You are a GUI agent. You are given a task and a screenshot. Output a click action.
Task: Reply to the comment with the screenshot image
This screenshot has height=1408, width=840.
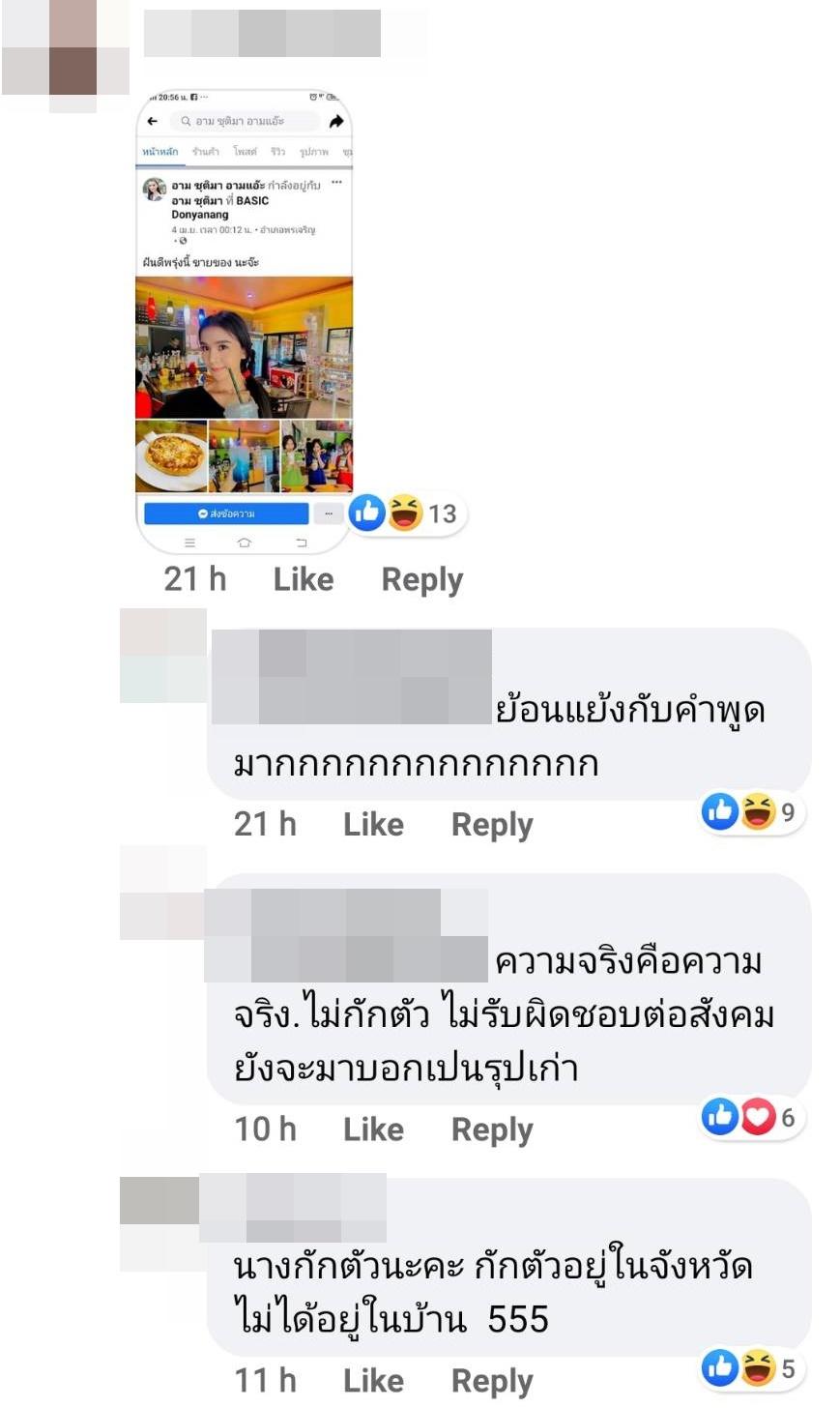[x=421, y=579]
